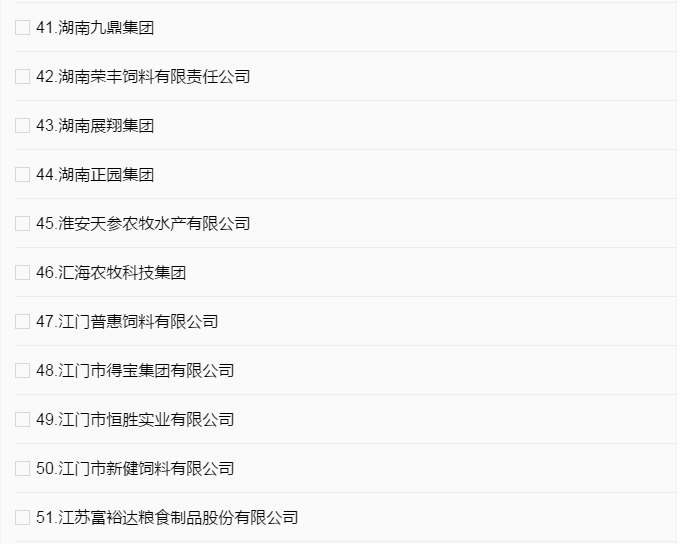Select 46.汇海农牧科技集团 checkbox
Viewport: 681px width, 544px height.
pyautogui.click(x=23, y=272)
